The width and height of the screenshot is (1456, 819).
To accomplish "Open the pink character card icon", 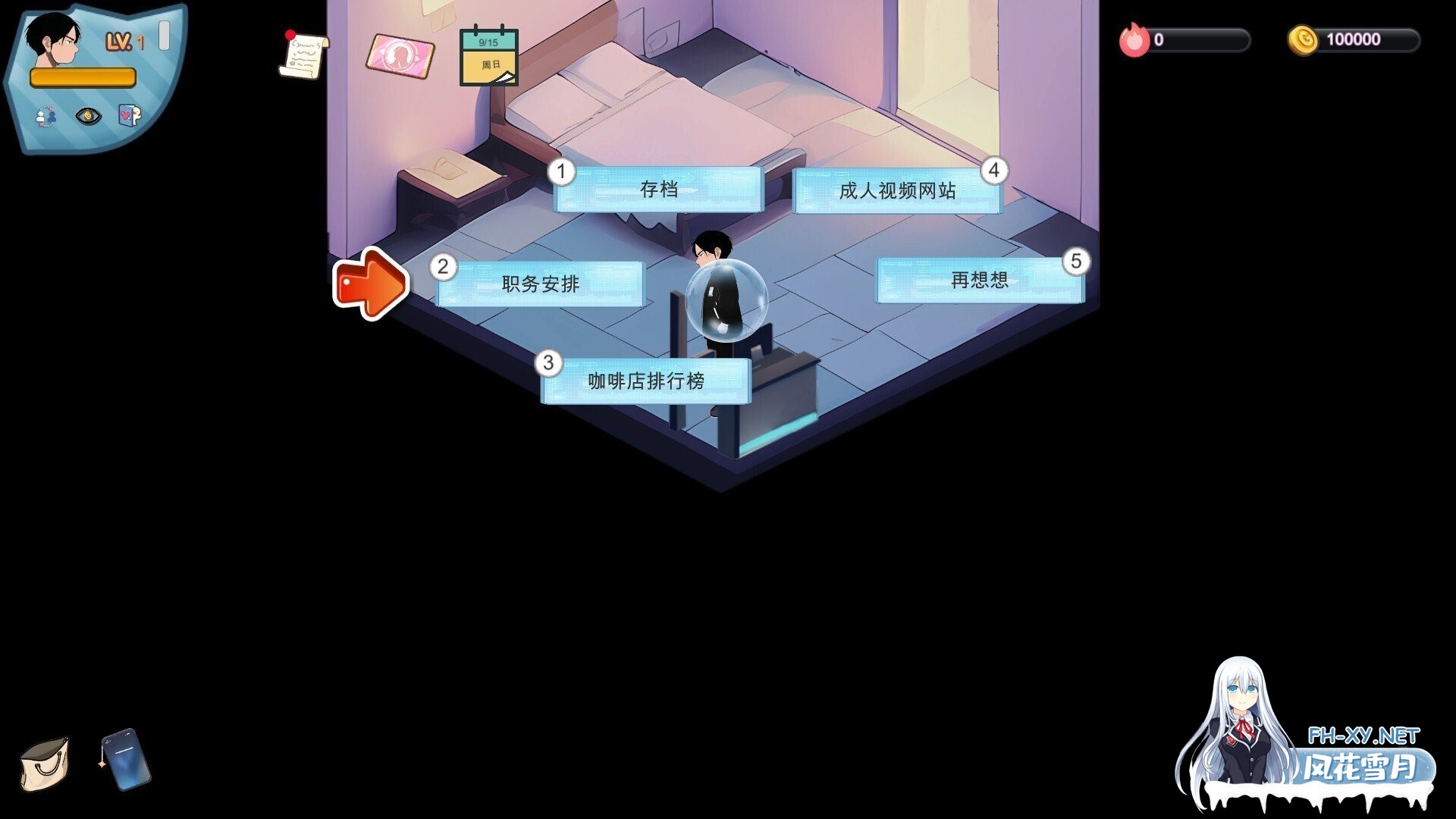I will click(400, 55).
